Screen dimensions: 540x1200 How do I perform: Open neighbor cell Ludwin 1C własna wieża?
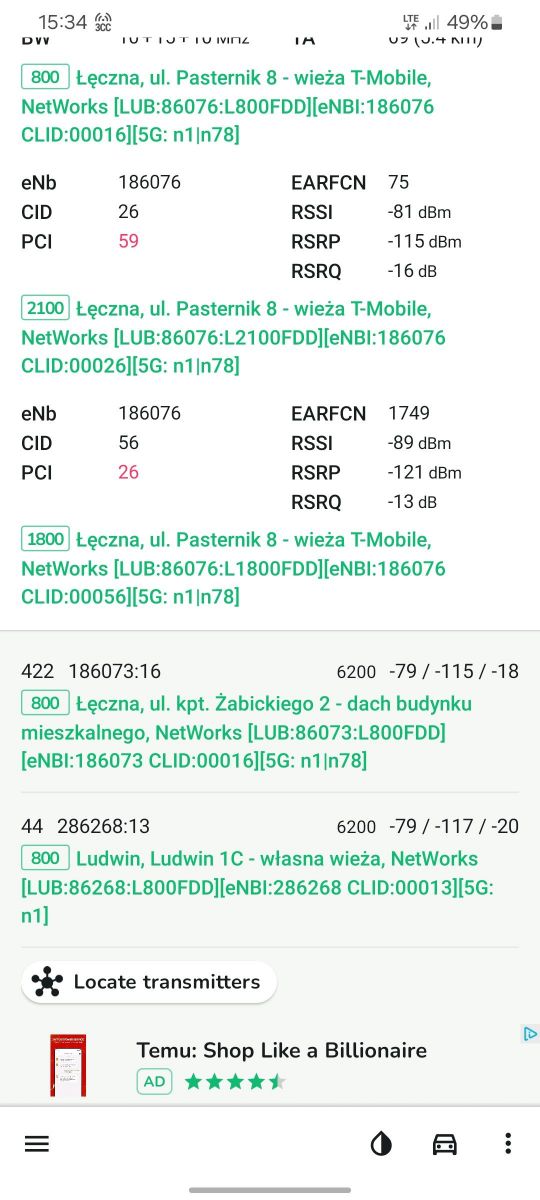(270, 871)
